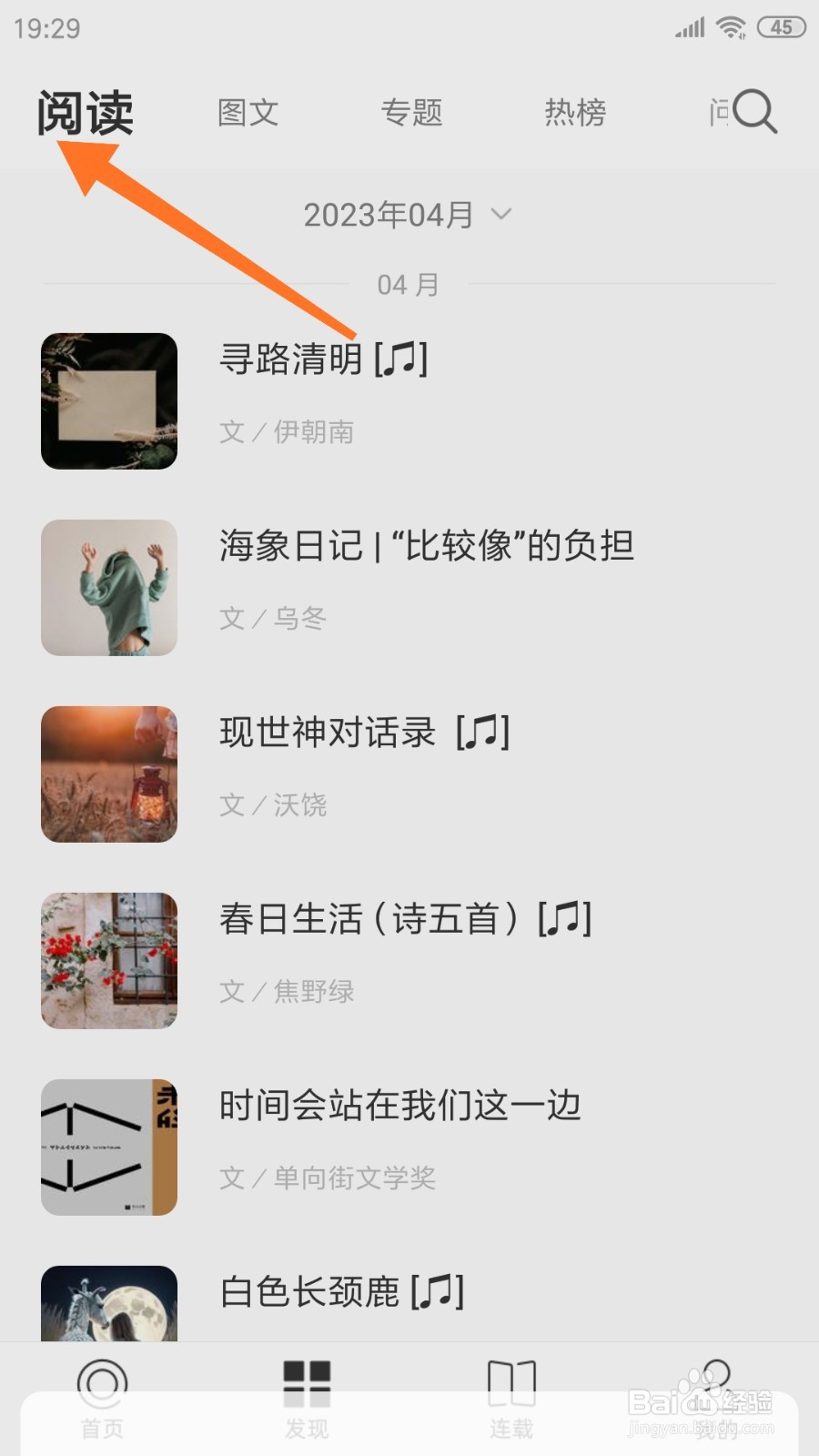Open the 专题 section
The width and height of the screenshot is (819, 1456).
[x=411, y=112]
